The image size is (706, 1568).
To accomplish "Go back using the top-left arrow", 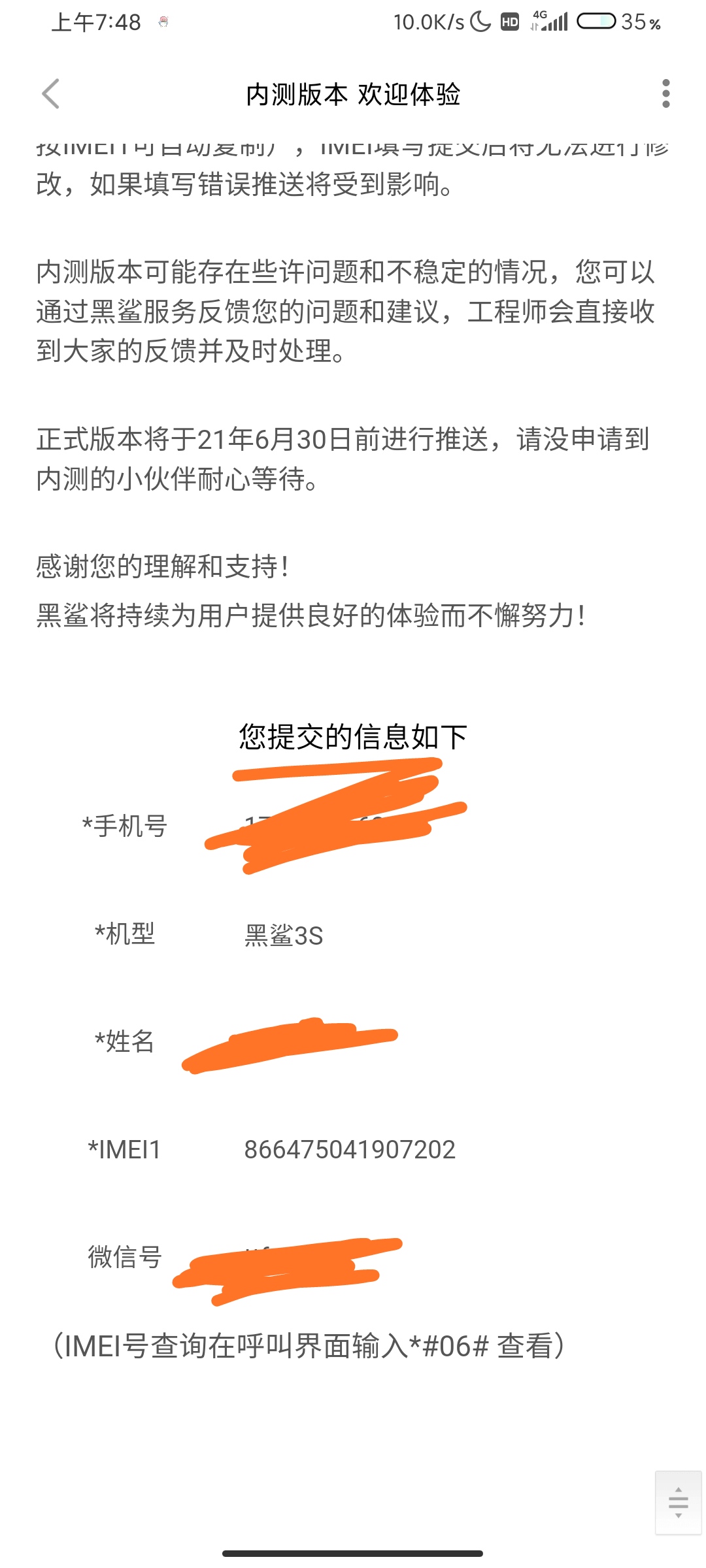I will coord(51,94).
